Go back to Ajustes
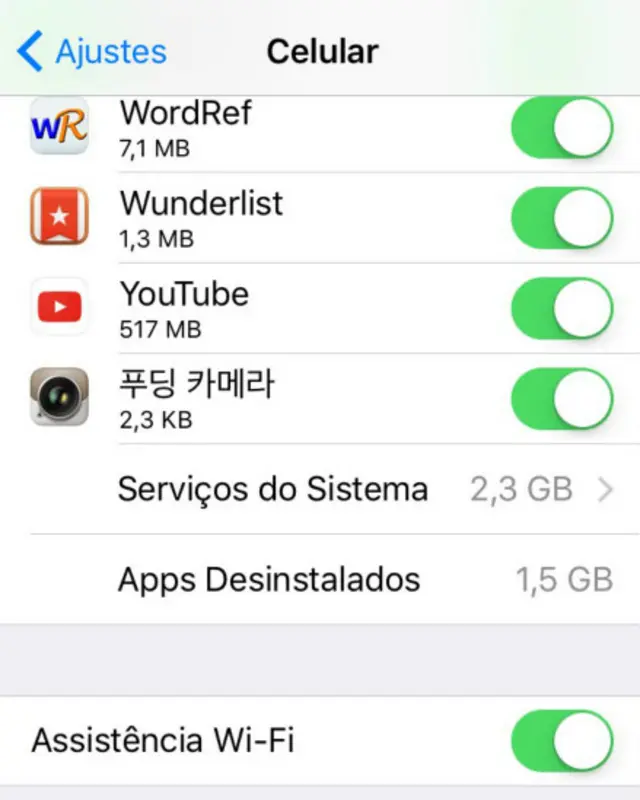Image resolution: width=640 pixels, height=800 pixels. point(92,51)
